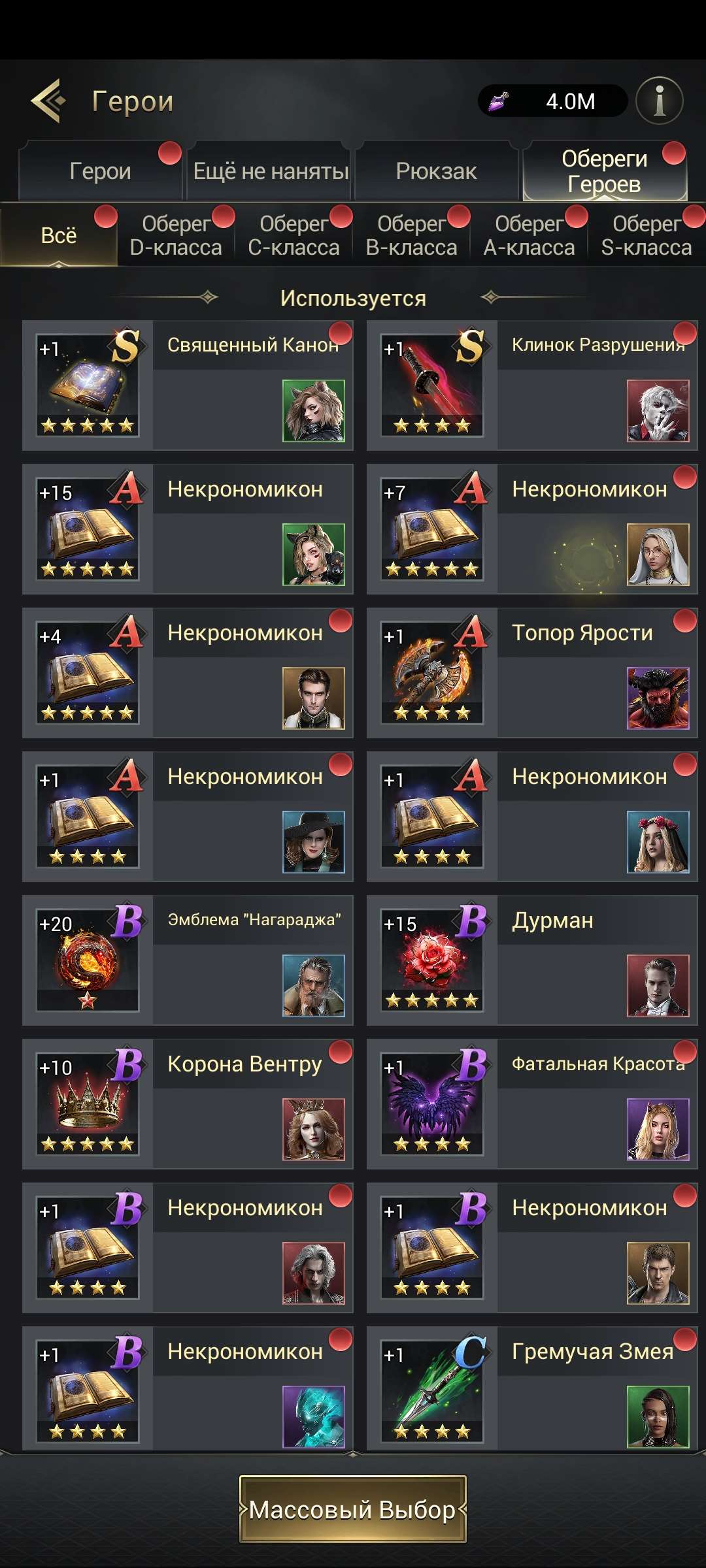Filter by Оберег S-класса

(x=646, y=235)
